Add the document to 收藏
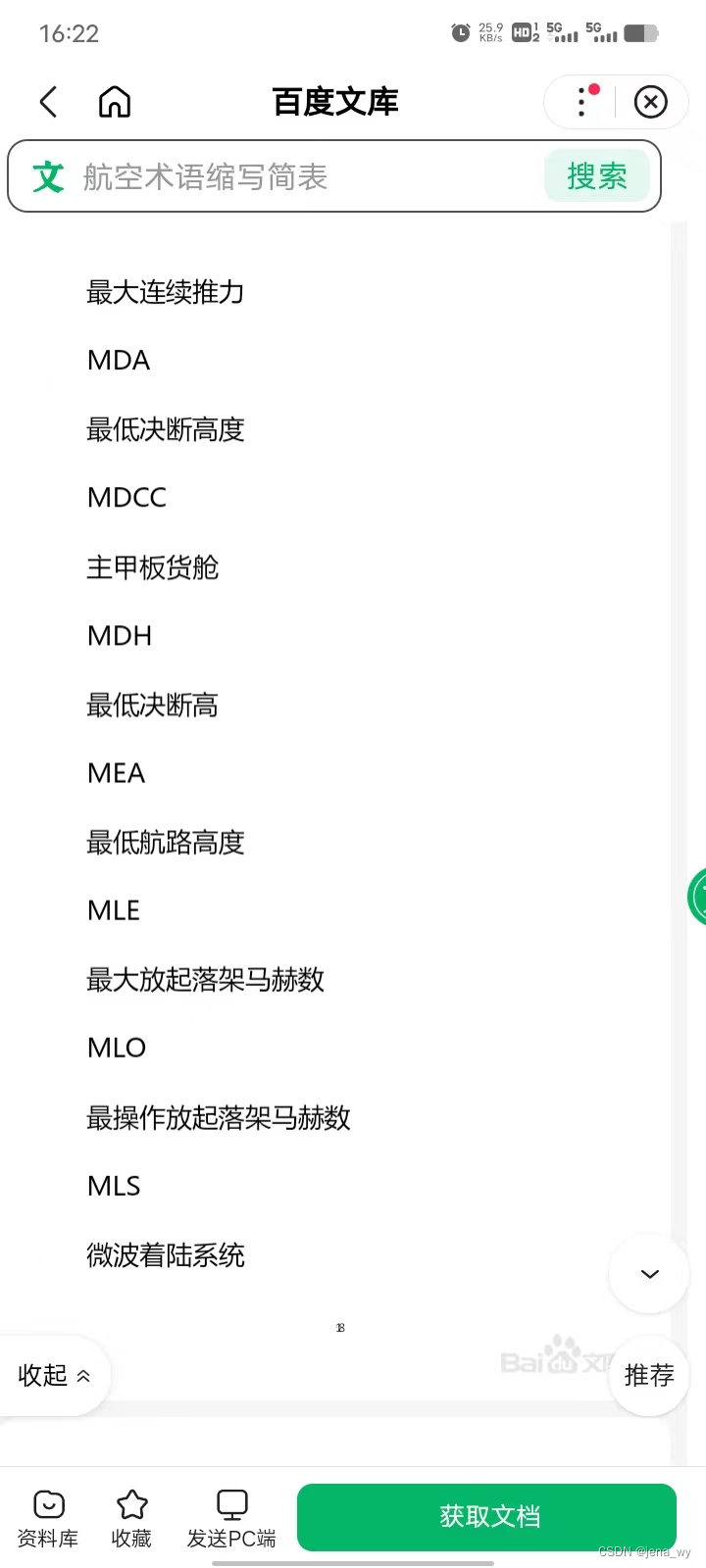 tap(131, 1519)
